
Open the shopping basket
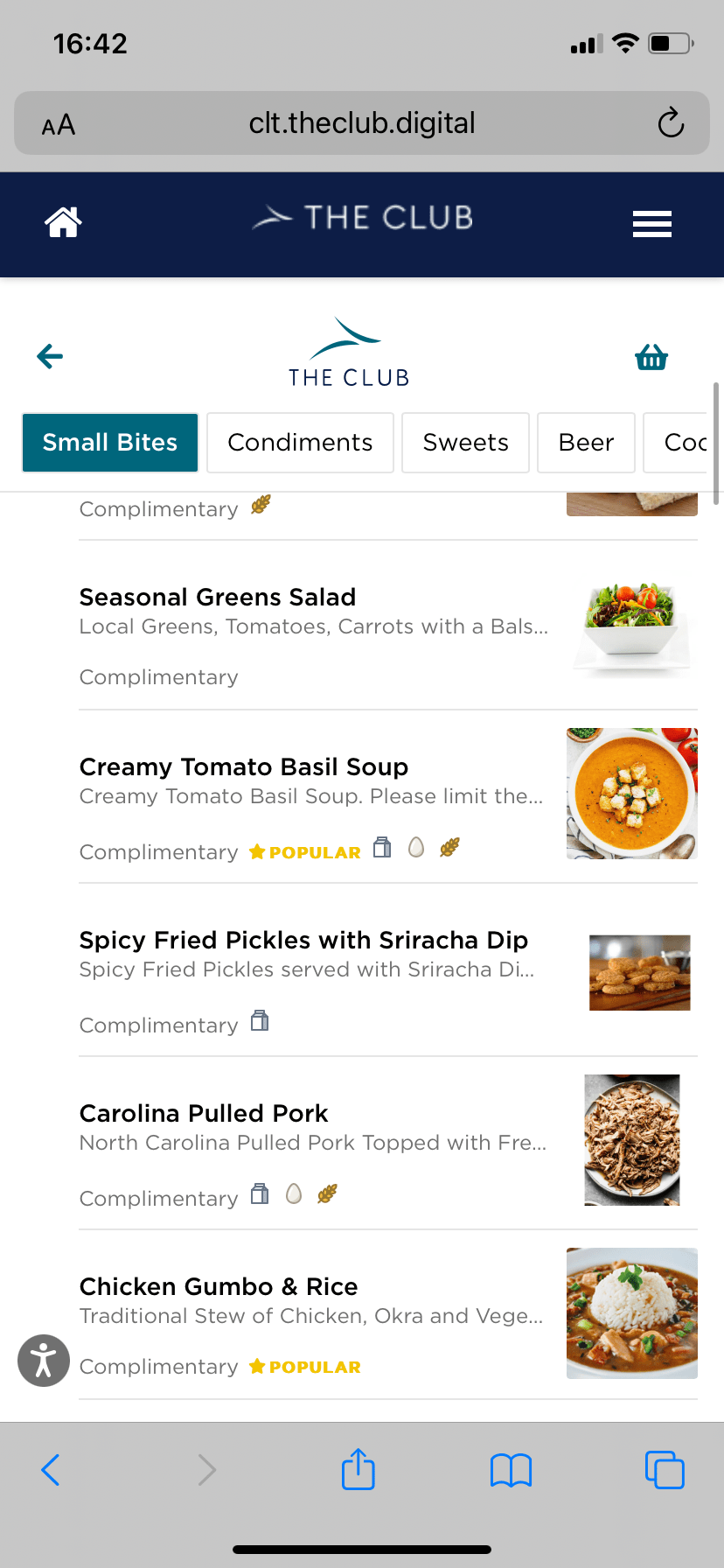[651, 357]
